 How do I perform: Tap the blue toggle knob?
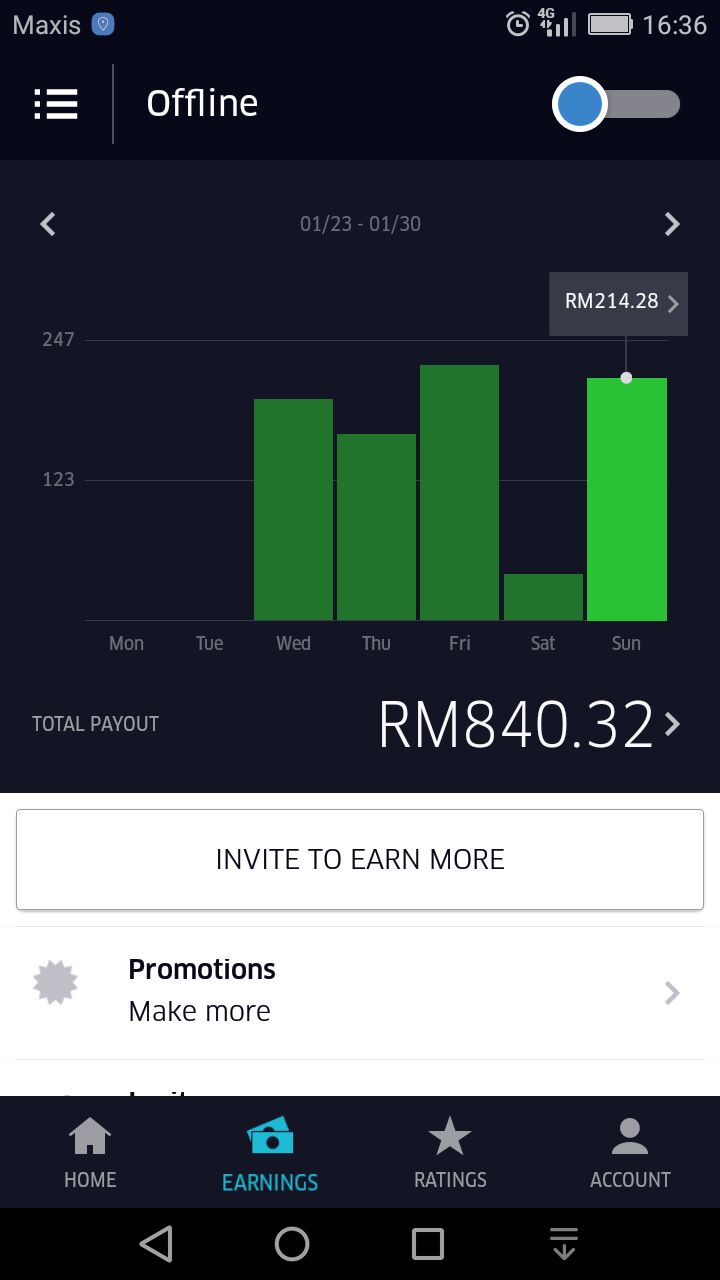(578, 104)
